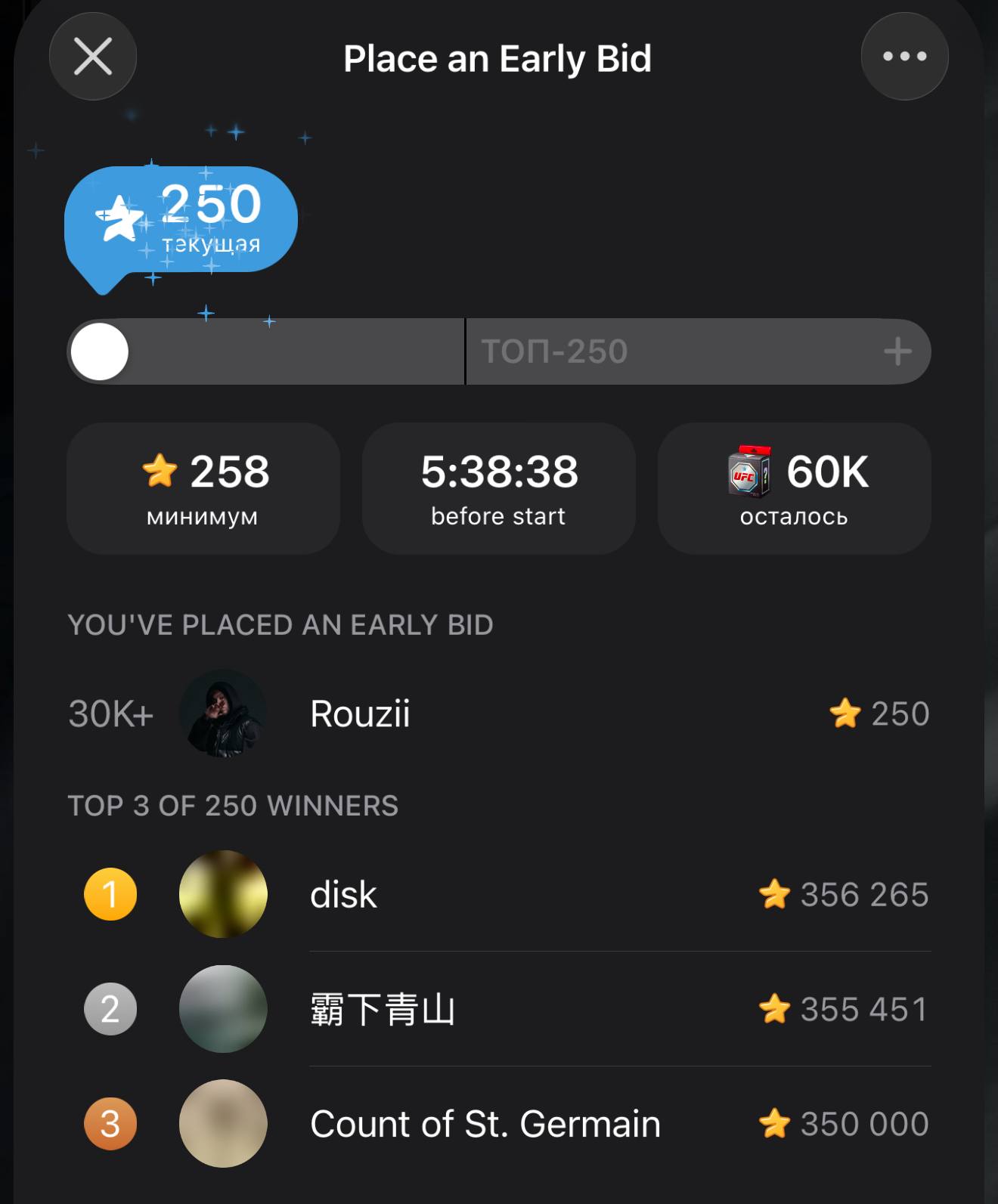View disk's winning bid row
Viewport: 998px width, 1204px height.
tap(499, 895)
